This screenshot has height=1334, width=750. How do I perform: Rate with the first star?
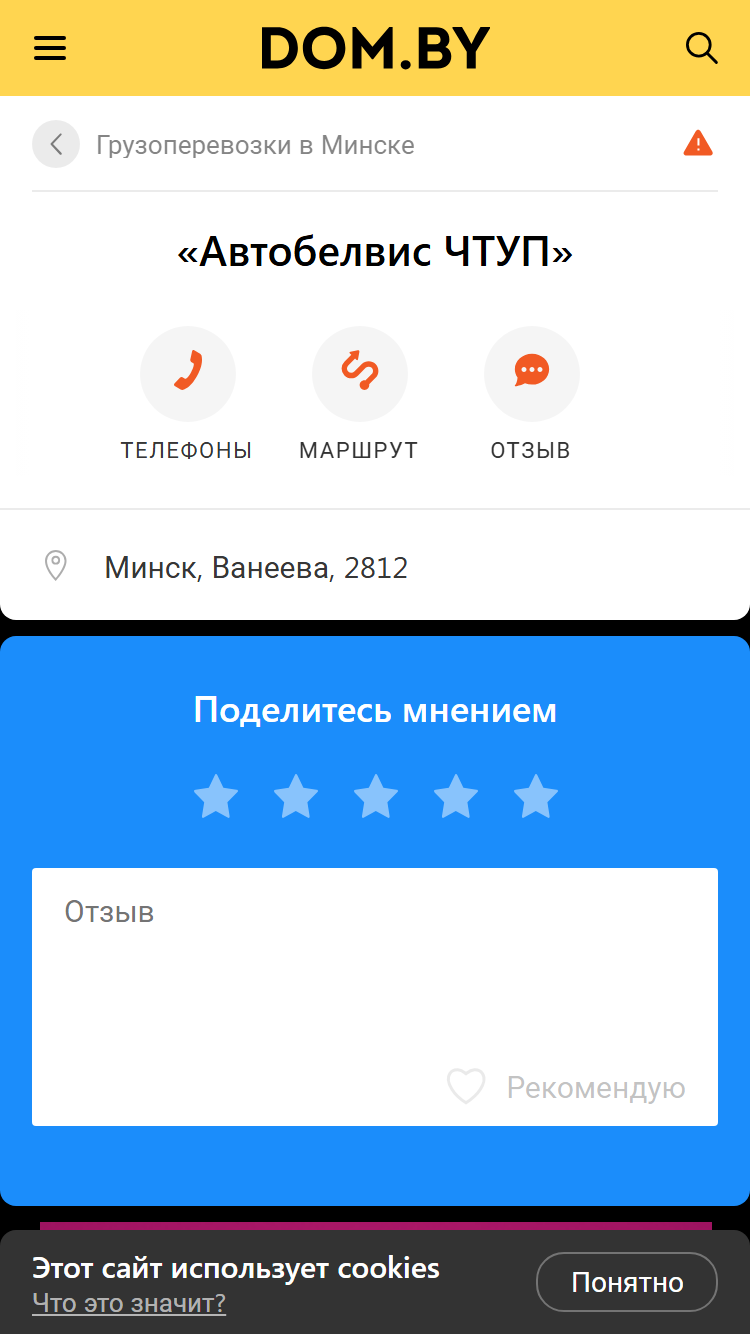pos(216,797)
